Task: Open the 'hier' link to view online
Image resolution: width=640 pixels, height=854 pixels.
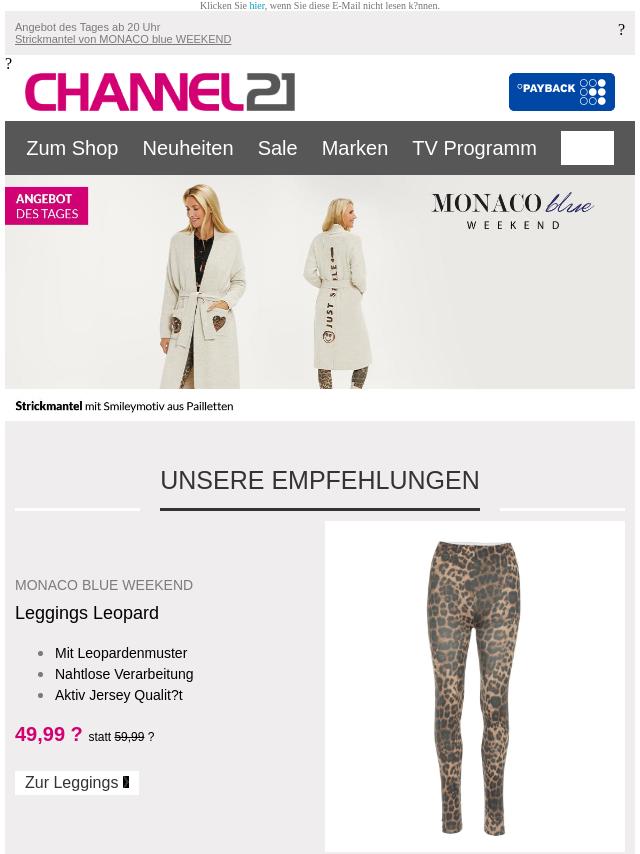Action: pyautogui.click(x=257, y=6)
